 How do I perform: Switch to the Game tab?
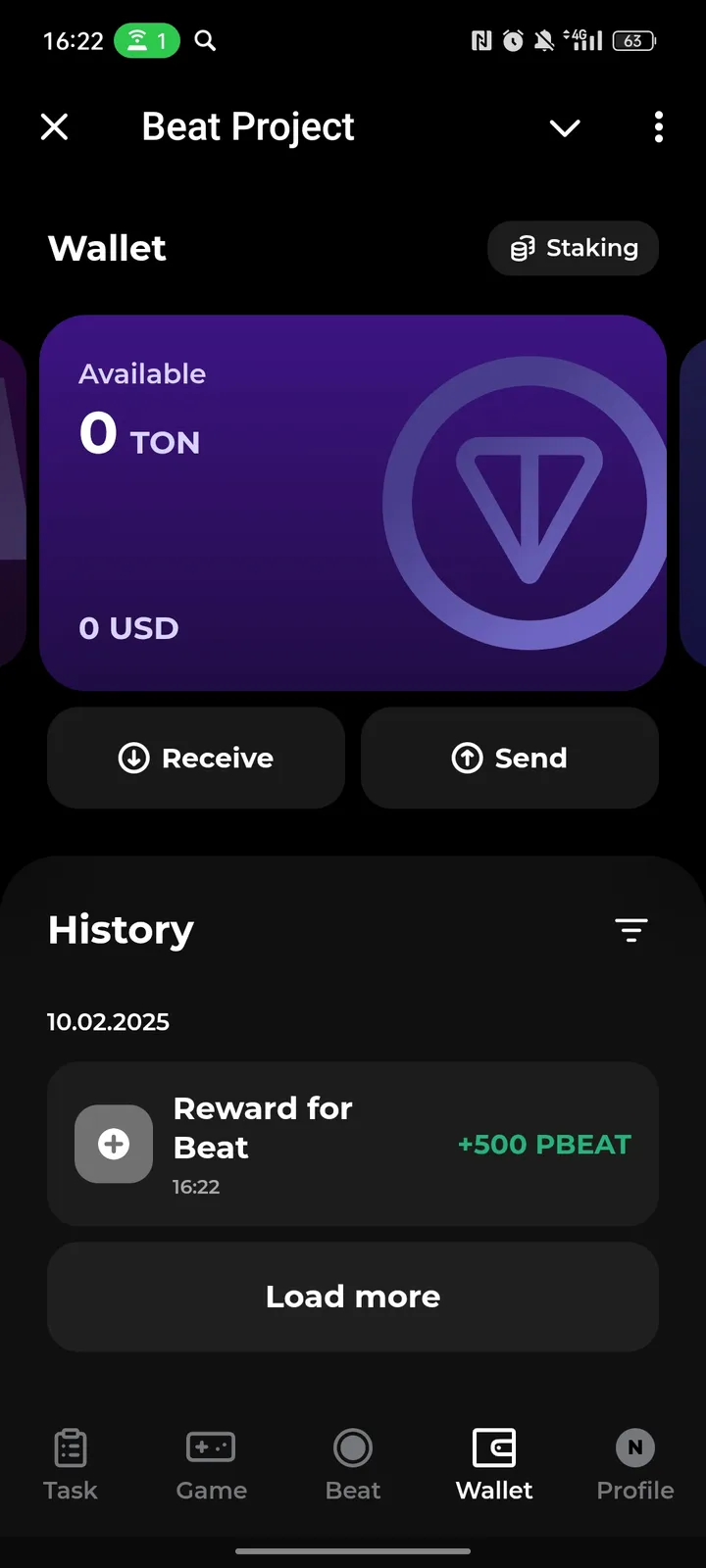[211, 1465]
